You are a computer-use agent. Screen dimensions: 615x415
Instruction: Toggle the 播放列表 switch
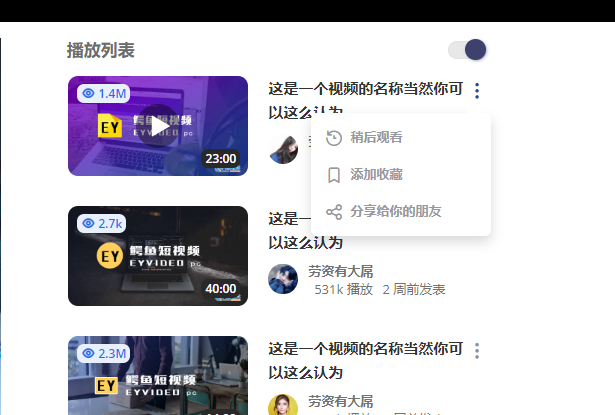click(467, 50)
